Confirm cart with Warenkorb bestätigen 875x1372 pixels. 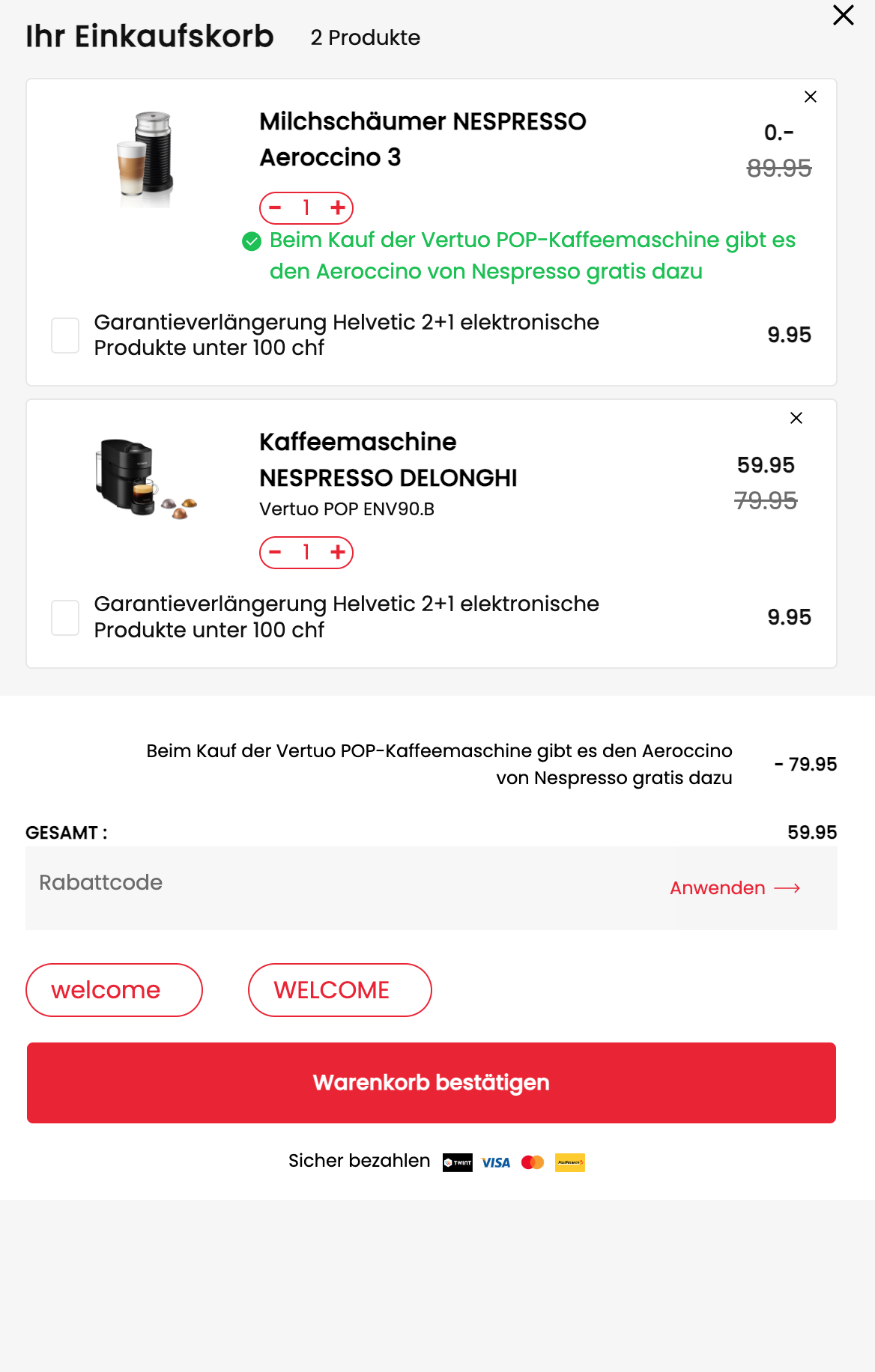click(432, 1083)
